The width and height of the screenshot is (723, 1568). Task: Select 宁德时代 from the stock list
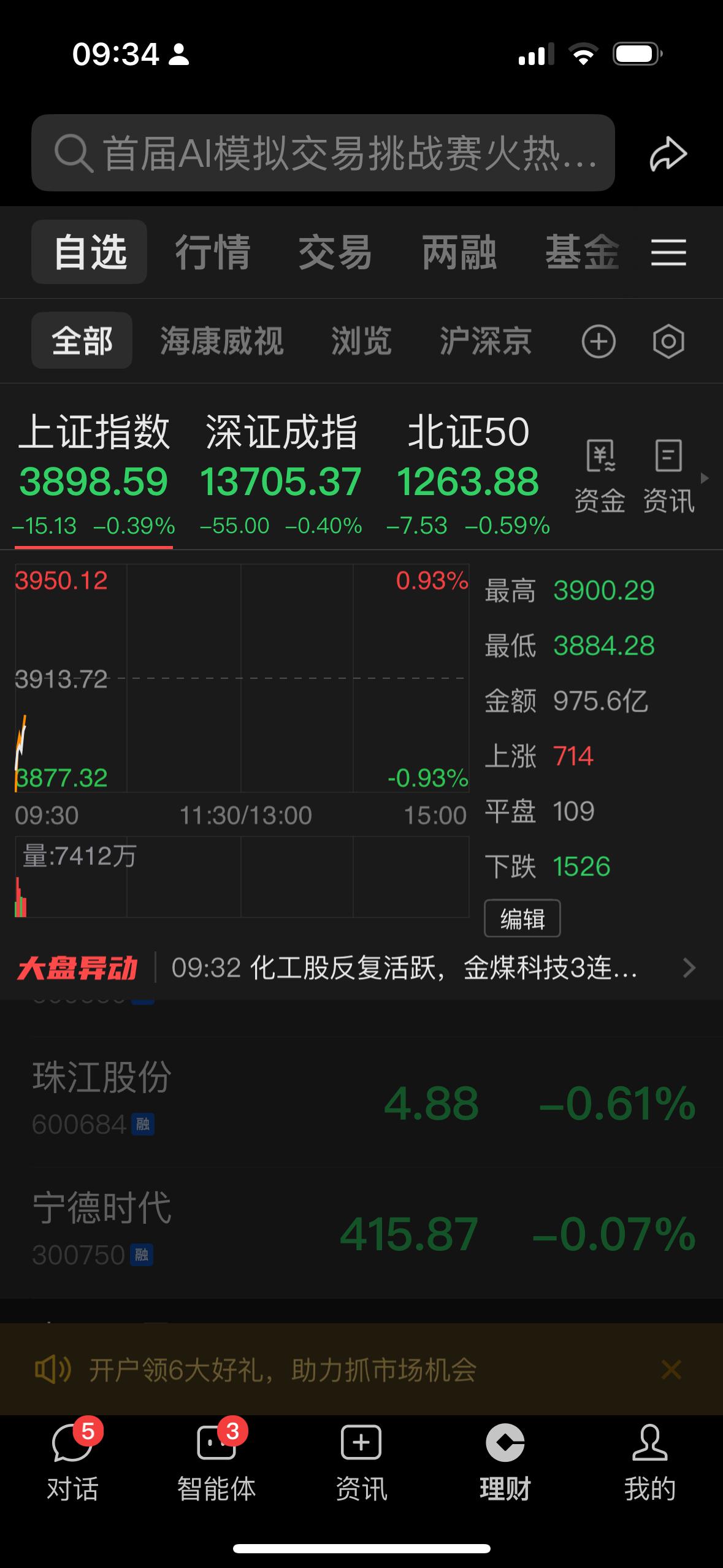362,1221
